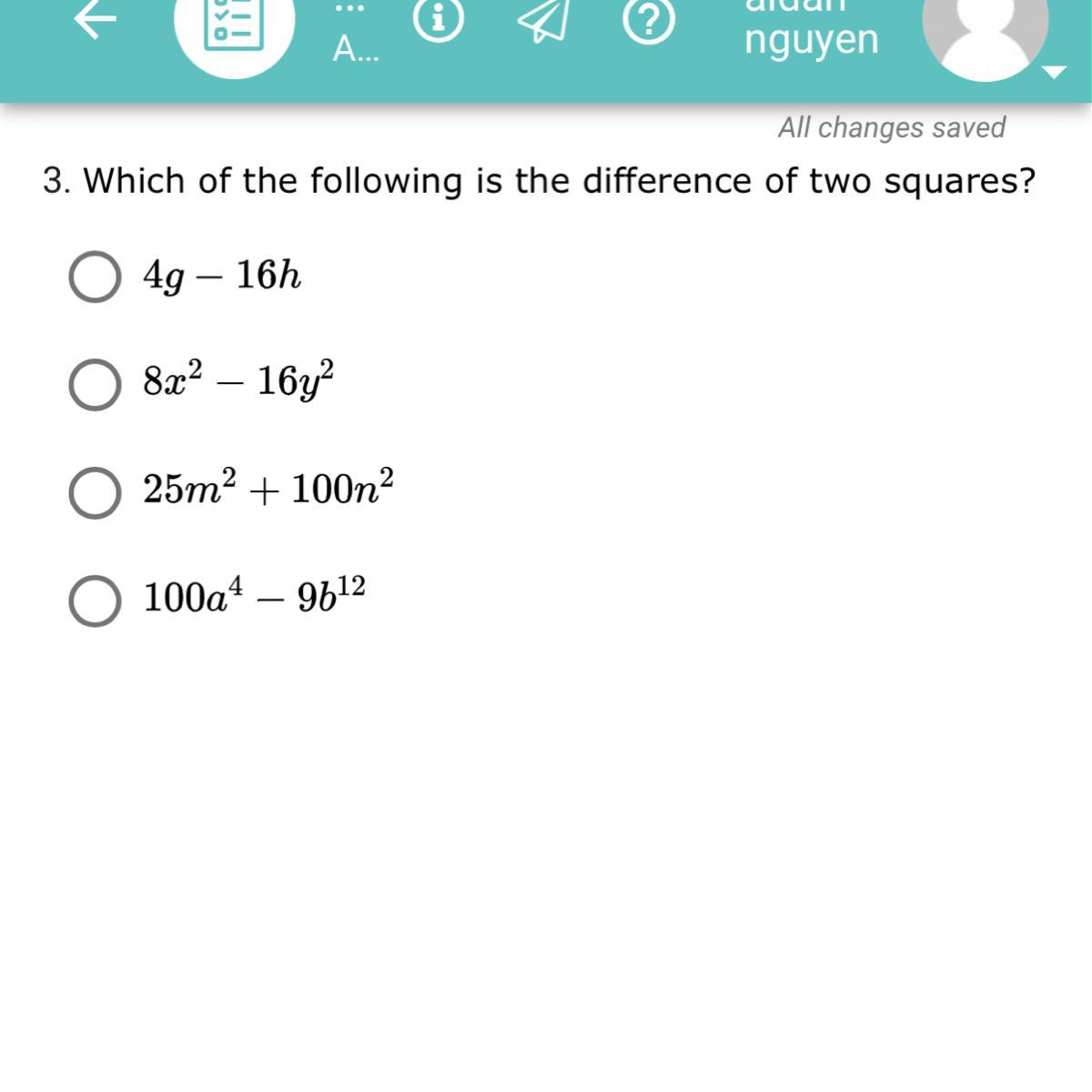Open the info icon
This screenshot has width=1092, height=1092.
pos(439,20)
